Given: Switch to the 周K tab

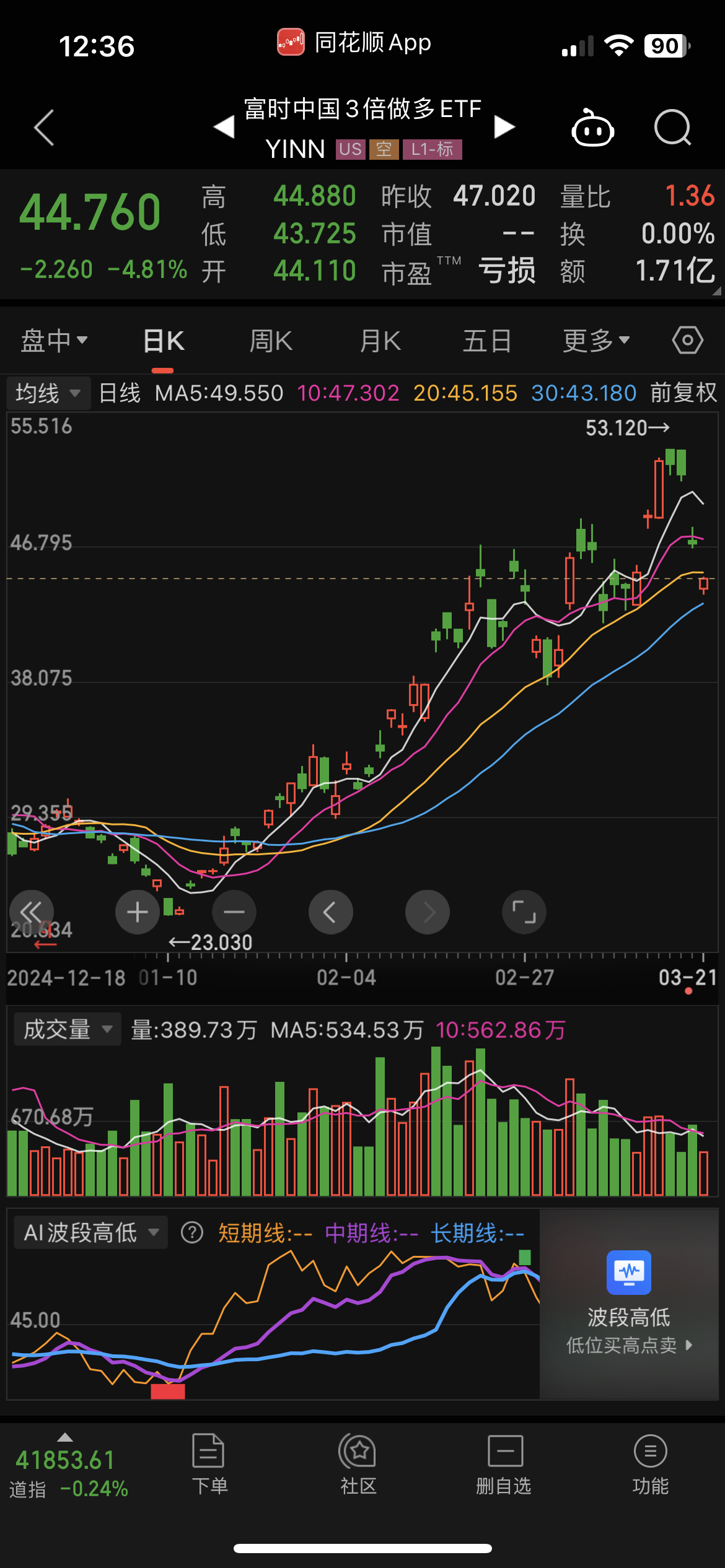Looking at the screenshot, I should click(x=271, y=341).
